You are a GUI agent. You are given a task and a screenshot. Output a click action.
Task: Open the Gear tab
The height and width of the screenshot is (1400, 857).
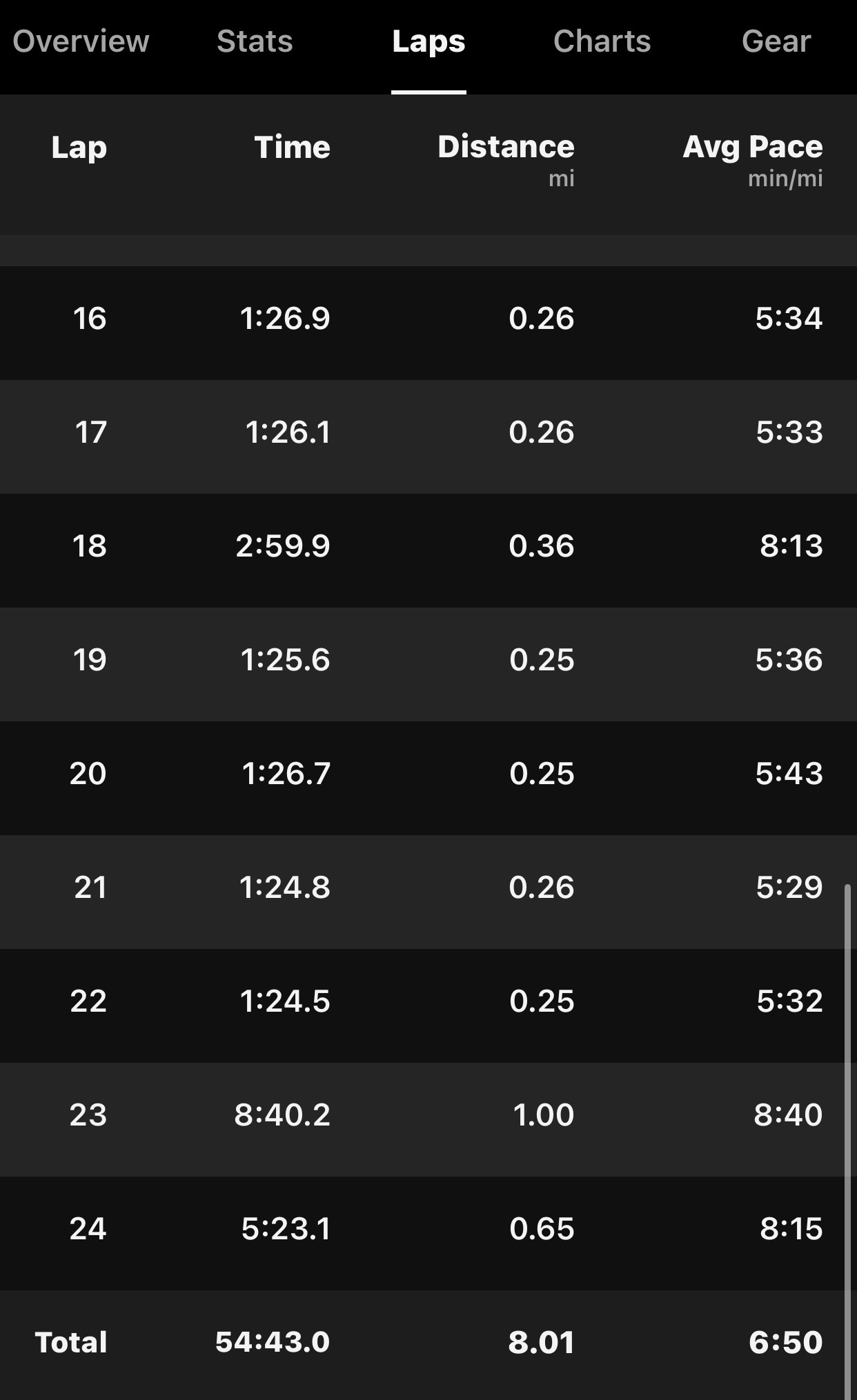776,41
